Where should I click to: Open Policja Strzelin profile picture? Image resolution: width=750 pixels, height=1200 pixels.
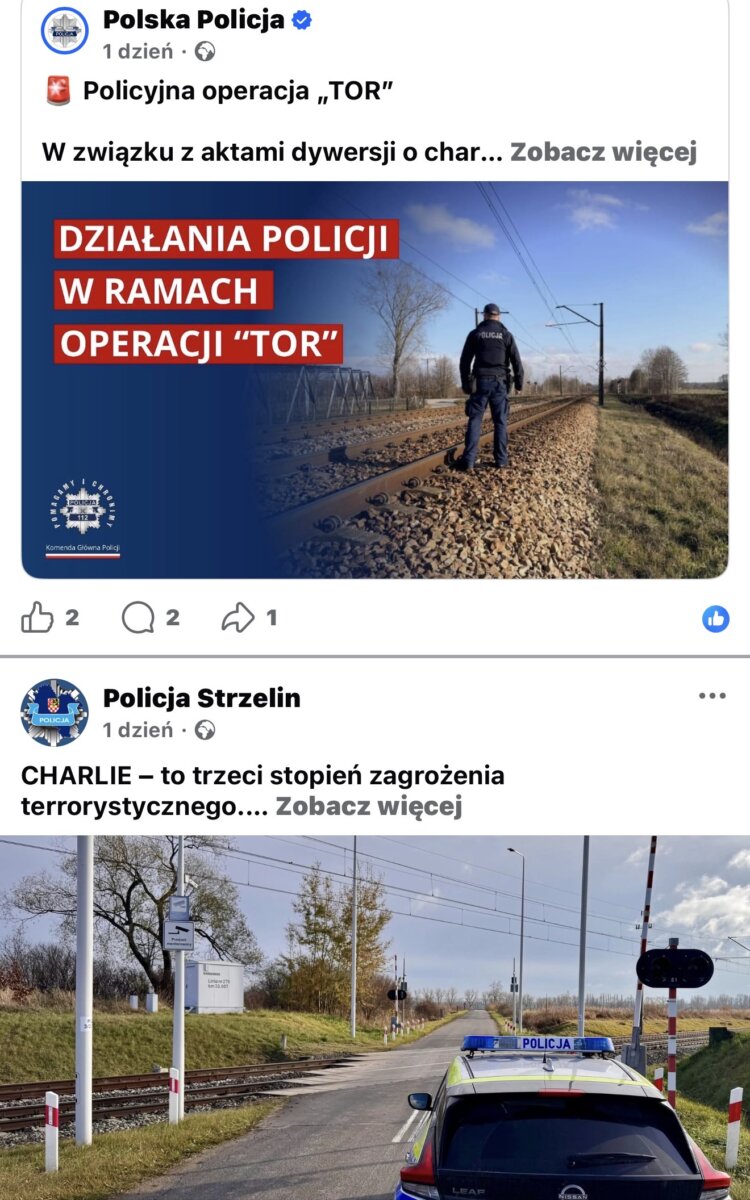pyautogui.click(x=54, y=712)
